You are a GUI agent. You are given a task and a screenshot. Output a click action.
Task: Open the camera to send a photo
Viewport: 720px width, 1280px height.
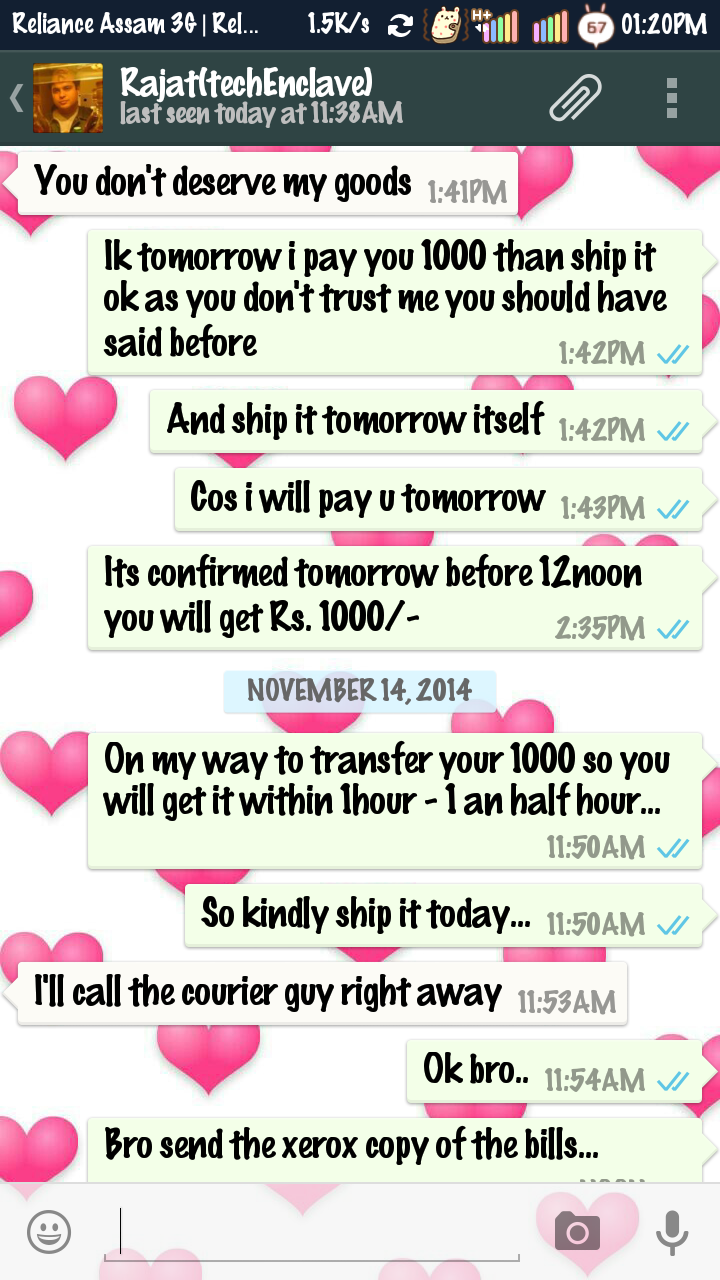point(577,1232)
